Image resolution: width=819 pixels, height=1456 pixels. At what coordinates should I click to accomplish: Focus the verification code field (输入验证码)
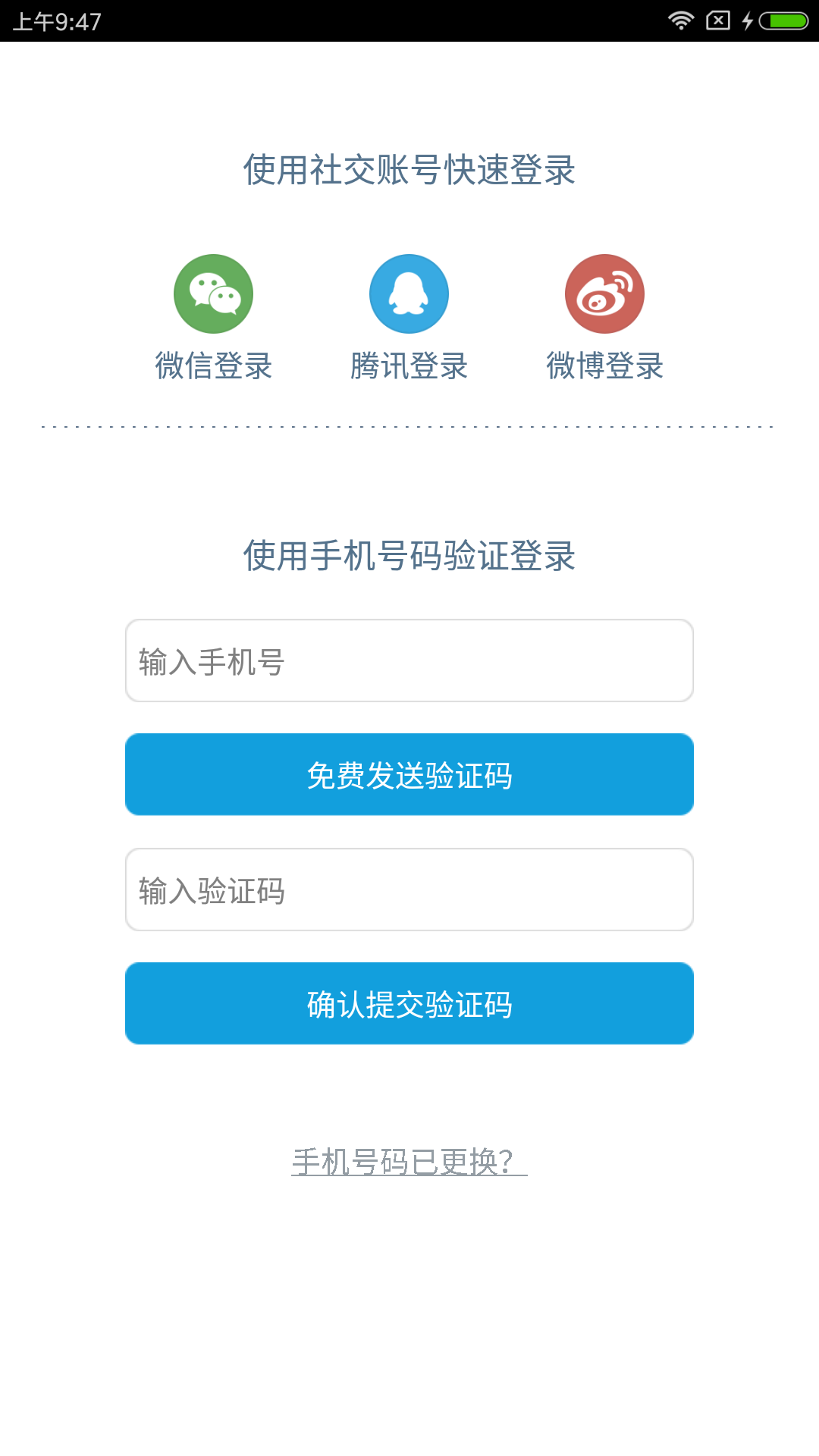tap(409, 890)
